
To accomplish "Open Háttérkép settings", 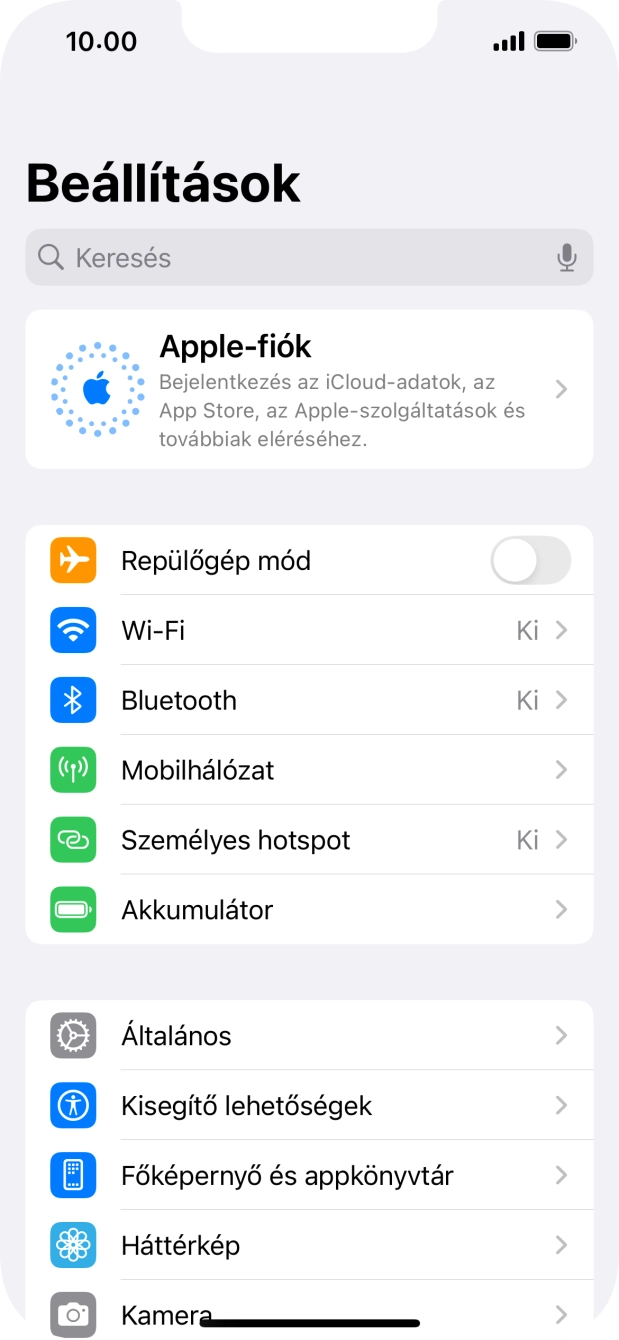I will 309,1246.
